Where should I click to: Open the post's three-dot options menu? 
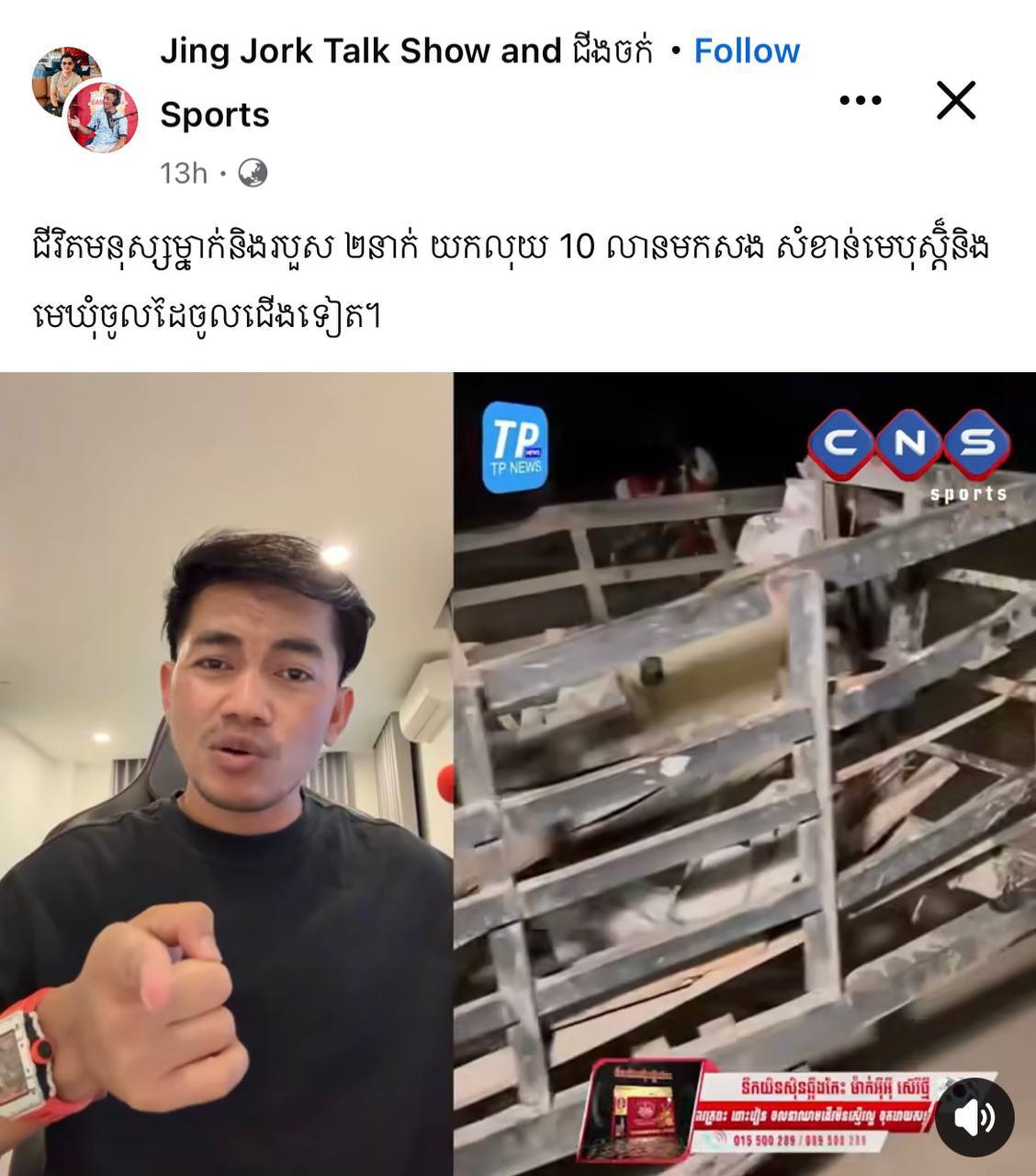860,101
